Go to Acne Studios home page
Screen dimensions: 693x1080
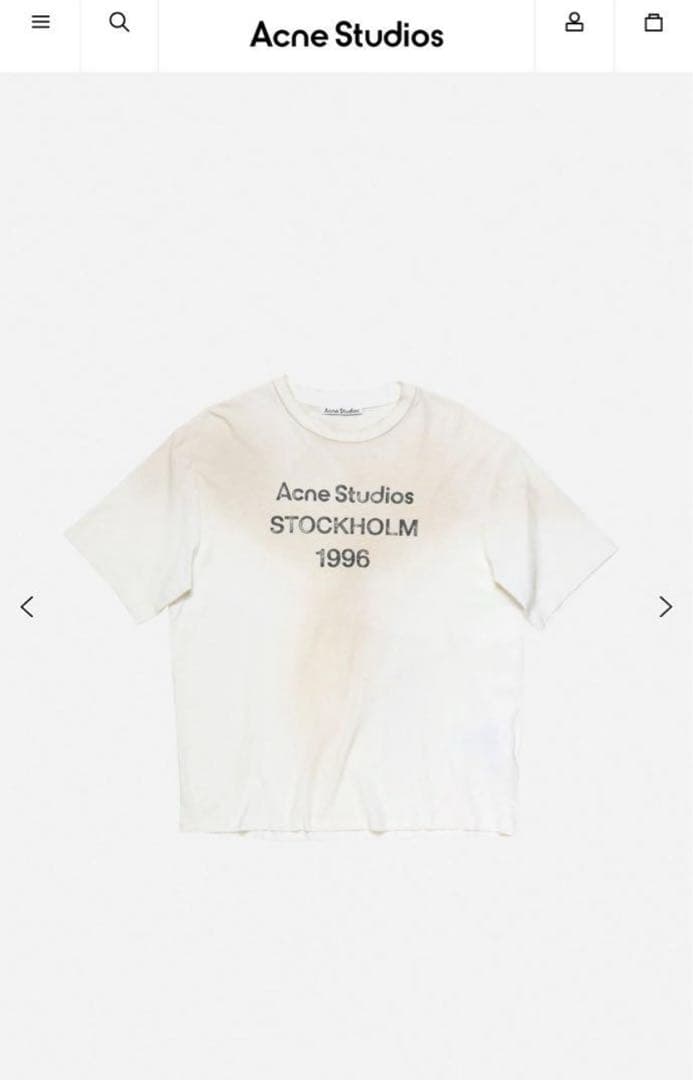(x=346, y=35)
